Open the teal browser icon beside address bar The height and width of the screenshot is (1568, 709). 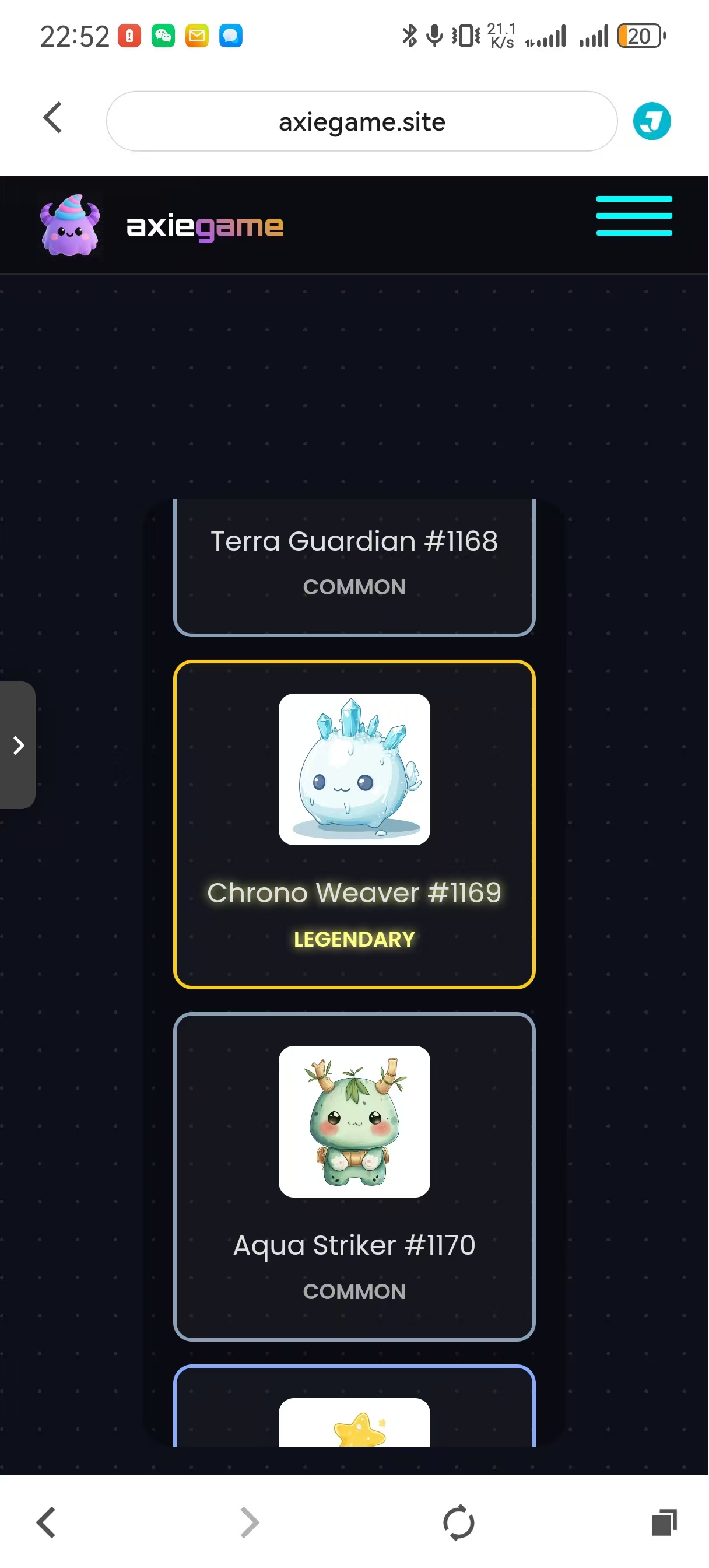pyautogui.click(x=652, y=121)
